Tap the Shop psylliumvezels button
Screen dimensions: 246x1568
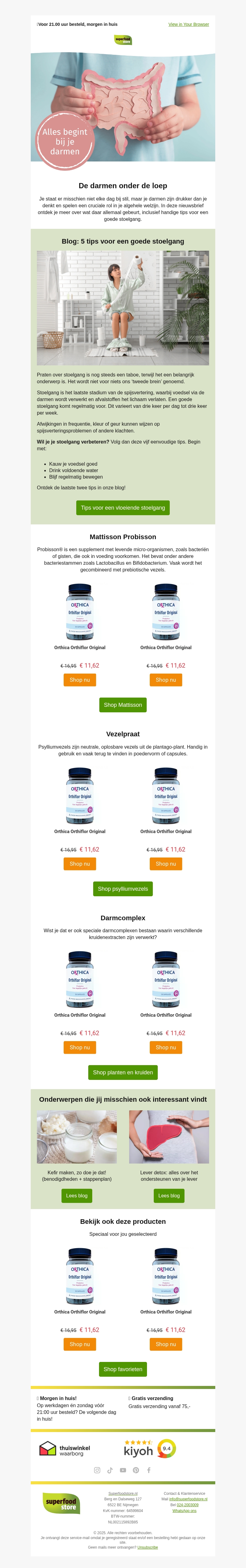click(x=123, y=889)
